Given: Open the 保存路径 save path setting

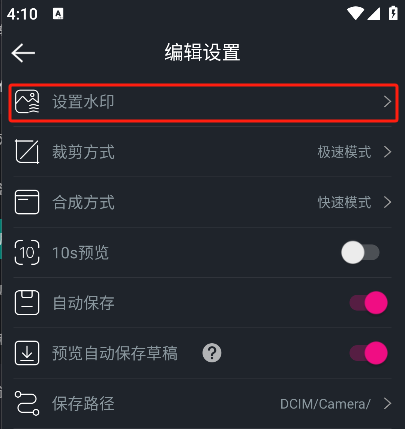Looking at the screenshot, I should (x=203, y=404).
